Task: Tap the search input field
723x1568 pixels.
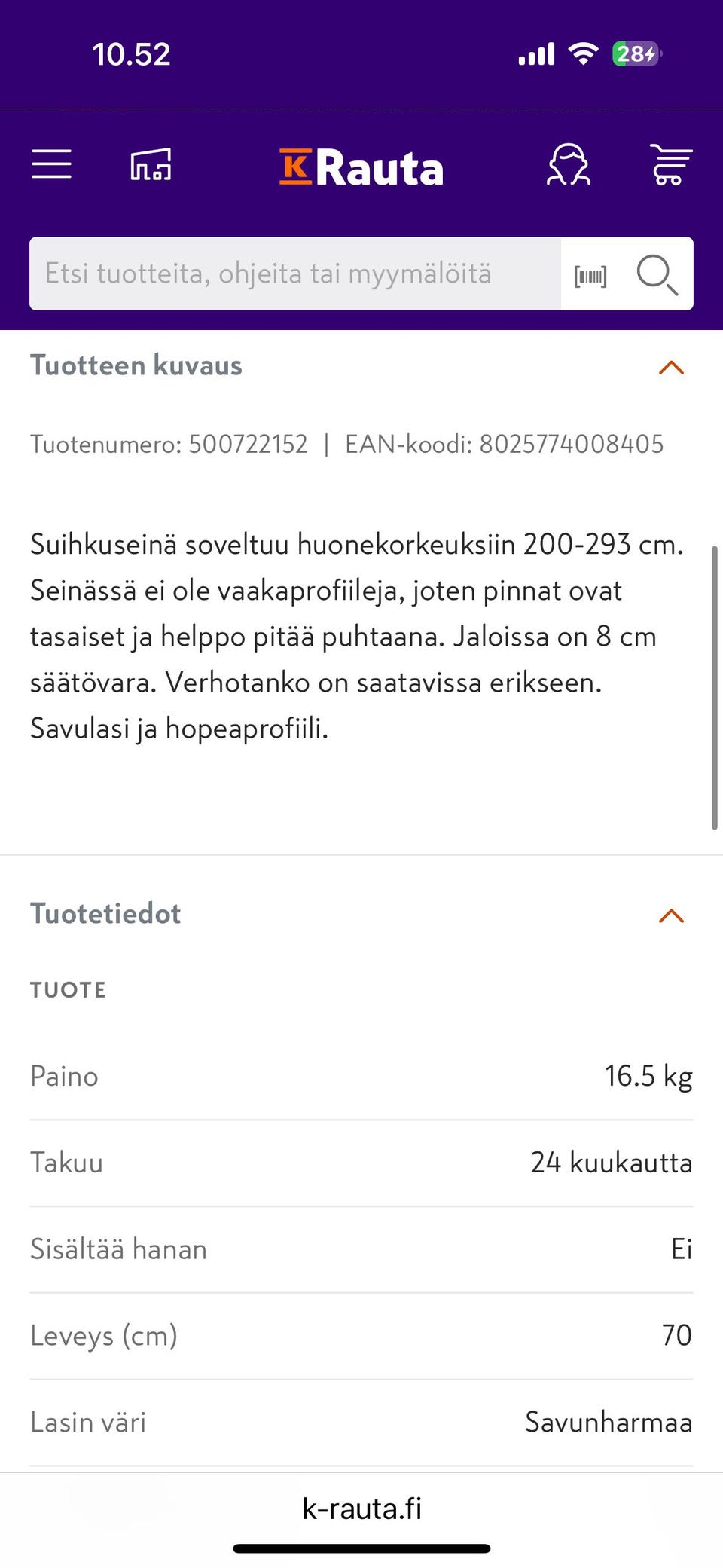Action: coord(294,274)
